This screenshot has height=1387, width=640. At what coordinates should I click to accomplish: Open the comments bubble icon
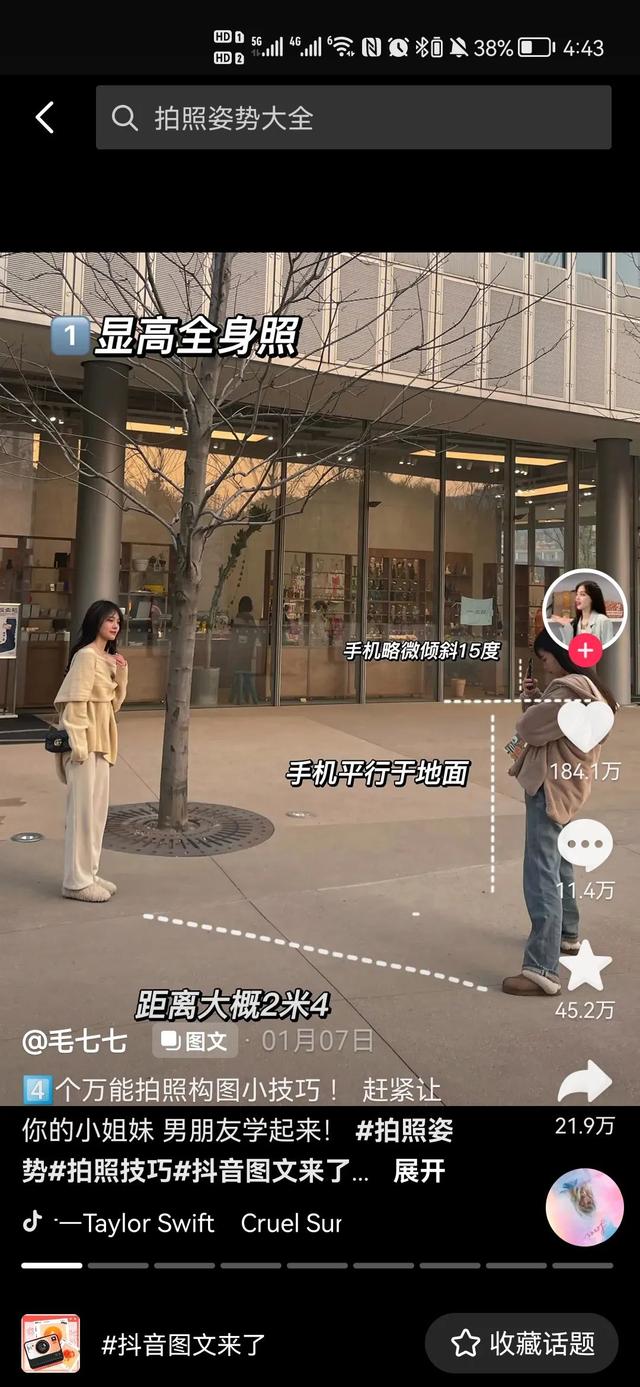[x=585, y=846]
